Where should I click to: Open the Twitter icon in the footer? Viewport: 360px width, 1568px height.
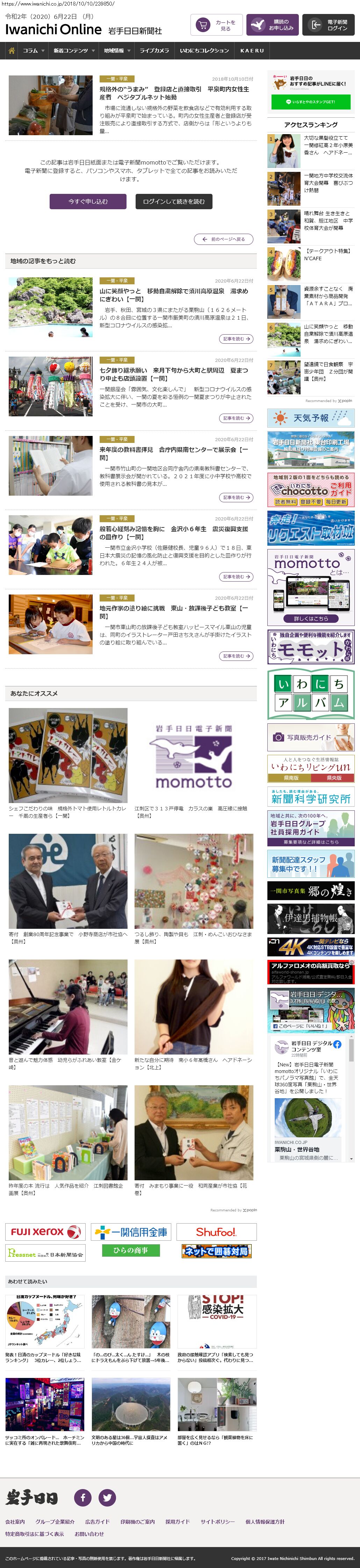pos(108,1497)
